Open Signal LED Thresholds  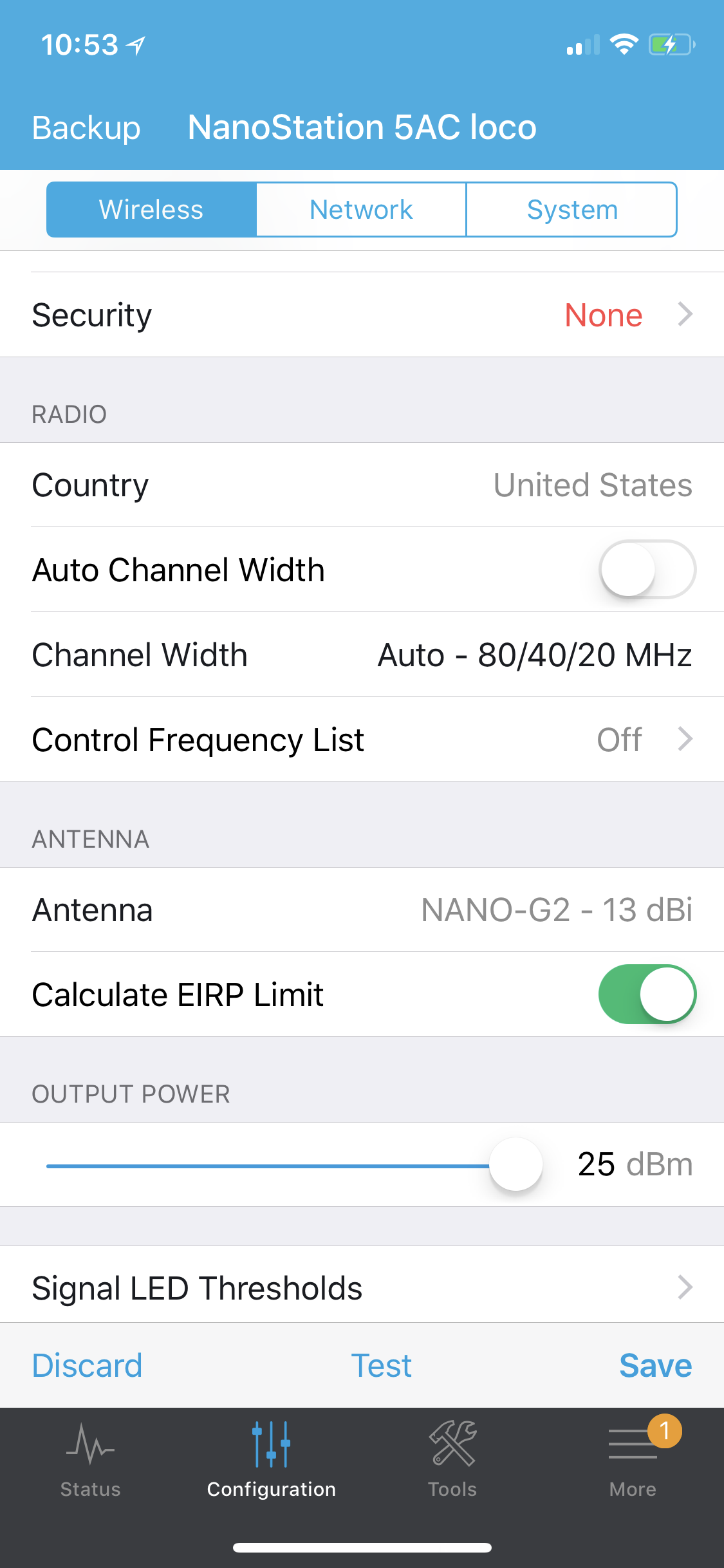362,1288
